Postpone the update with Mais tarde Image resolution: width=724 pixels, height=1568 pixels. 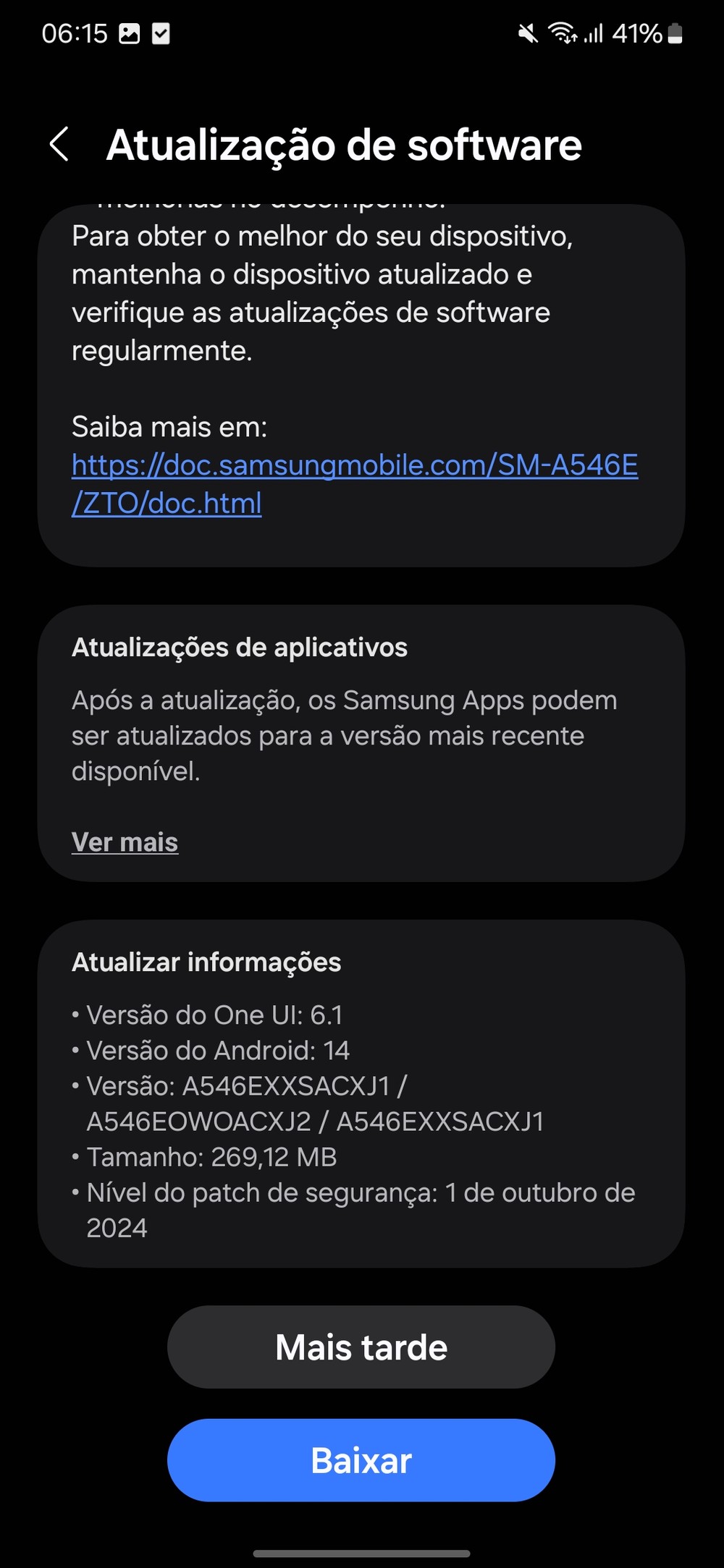click(x=361, y=1347)
